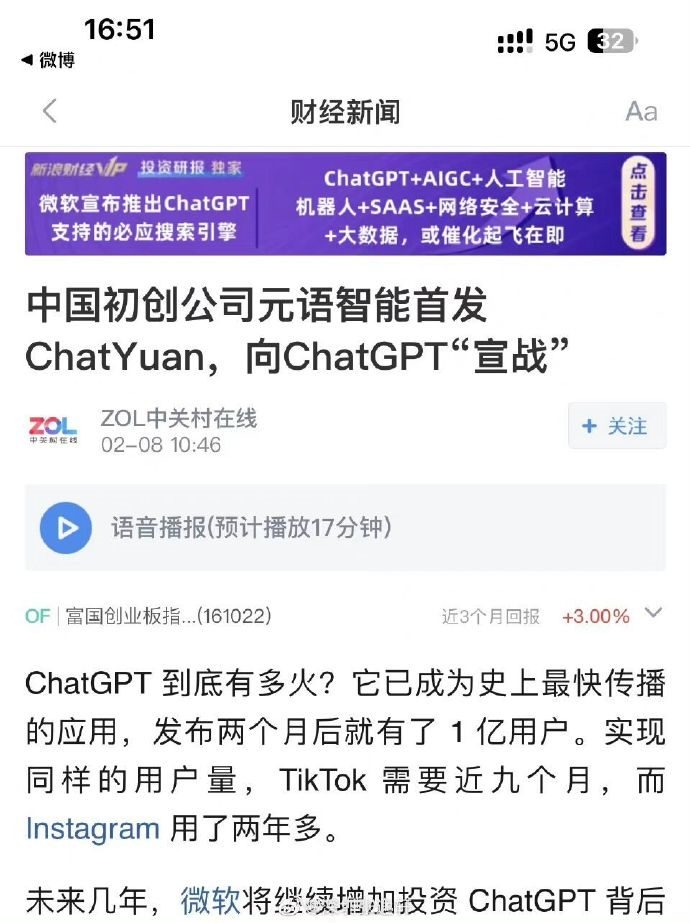Open the Aa font size settings
This screenshot has width=690, height=923.
pos(641,111)
